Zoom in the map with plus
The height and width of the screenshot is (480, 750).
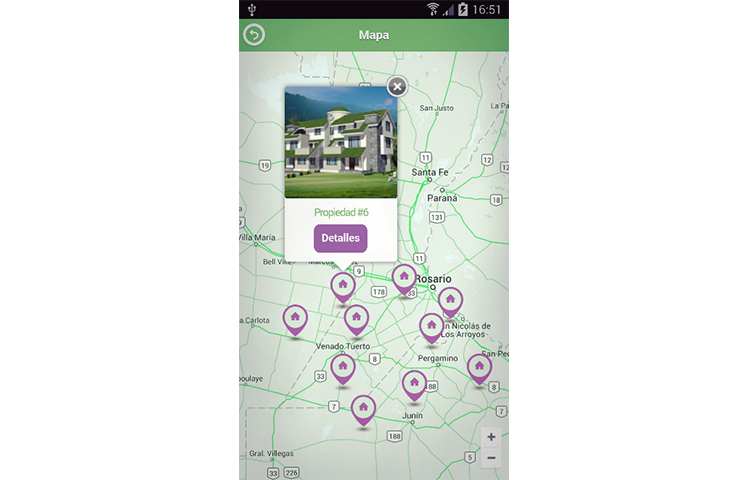click(x=491, y=437)
